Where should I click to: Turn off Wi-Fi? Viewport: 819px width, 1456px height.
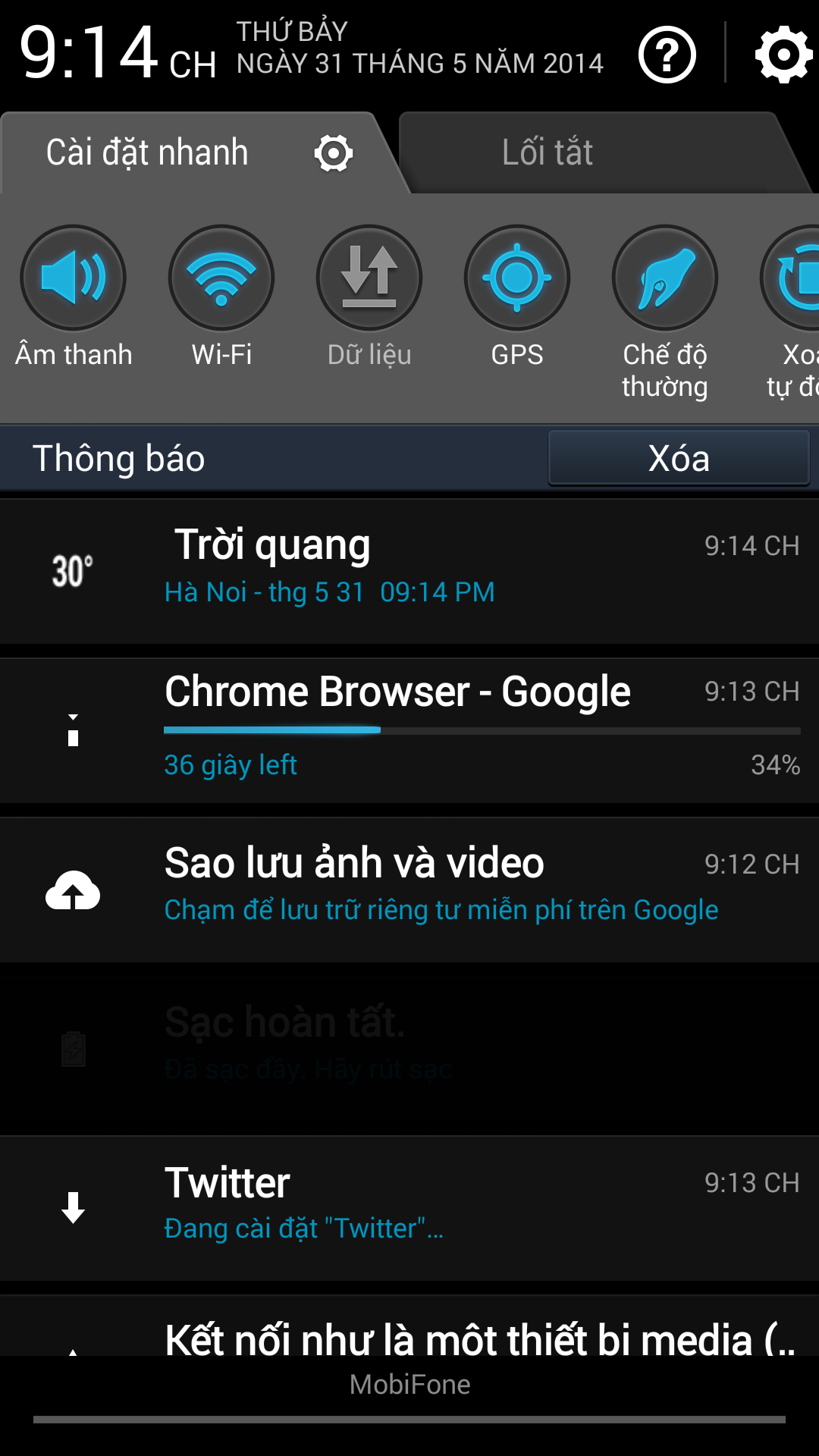click(221, 297)
